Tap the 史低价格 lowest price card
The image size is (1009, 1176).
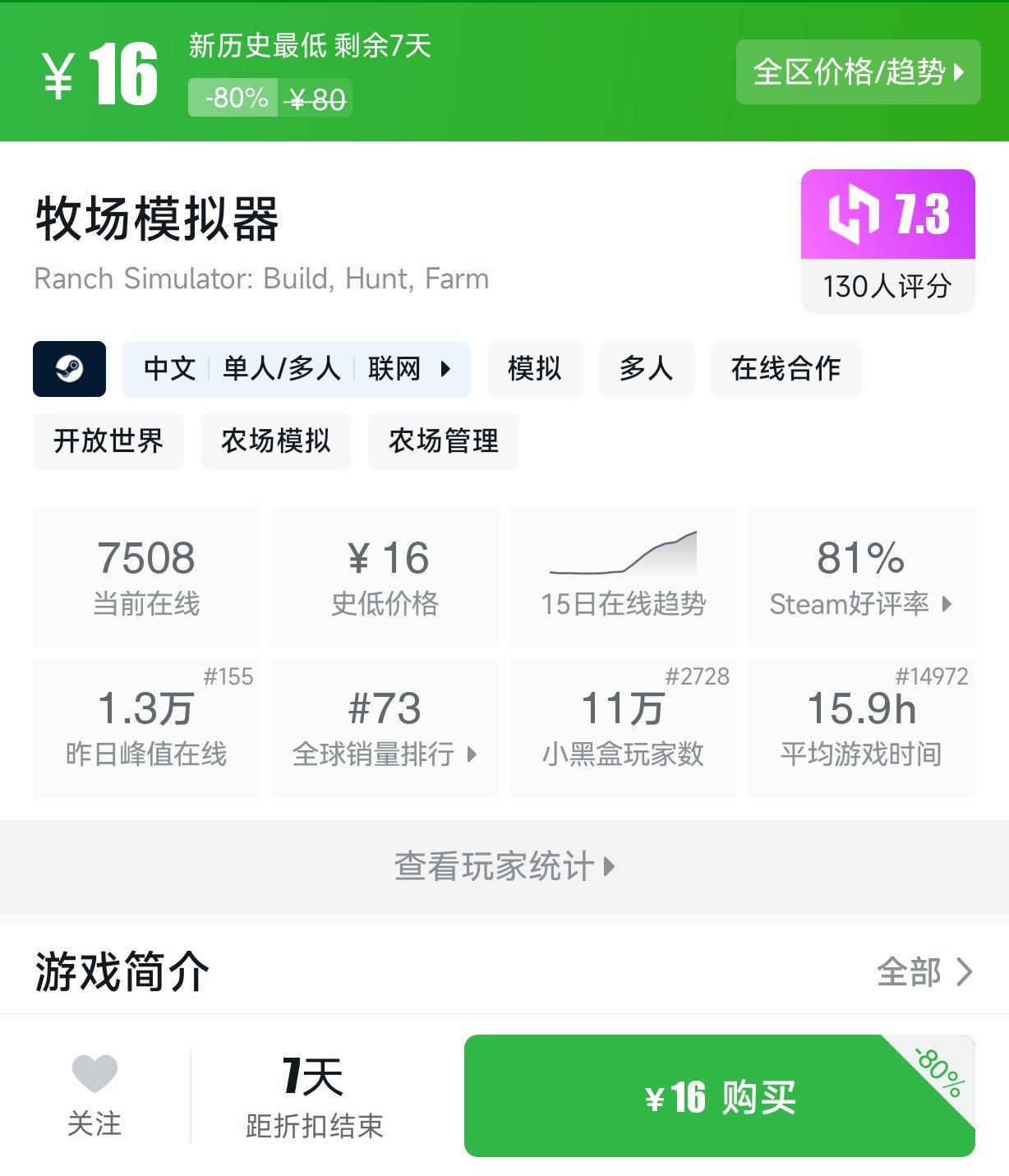click(x=385, y=575)
